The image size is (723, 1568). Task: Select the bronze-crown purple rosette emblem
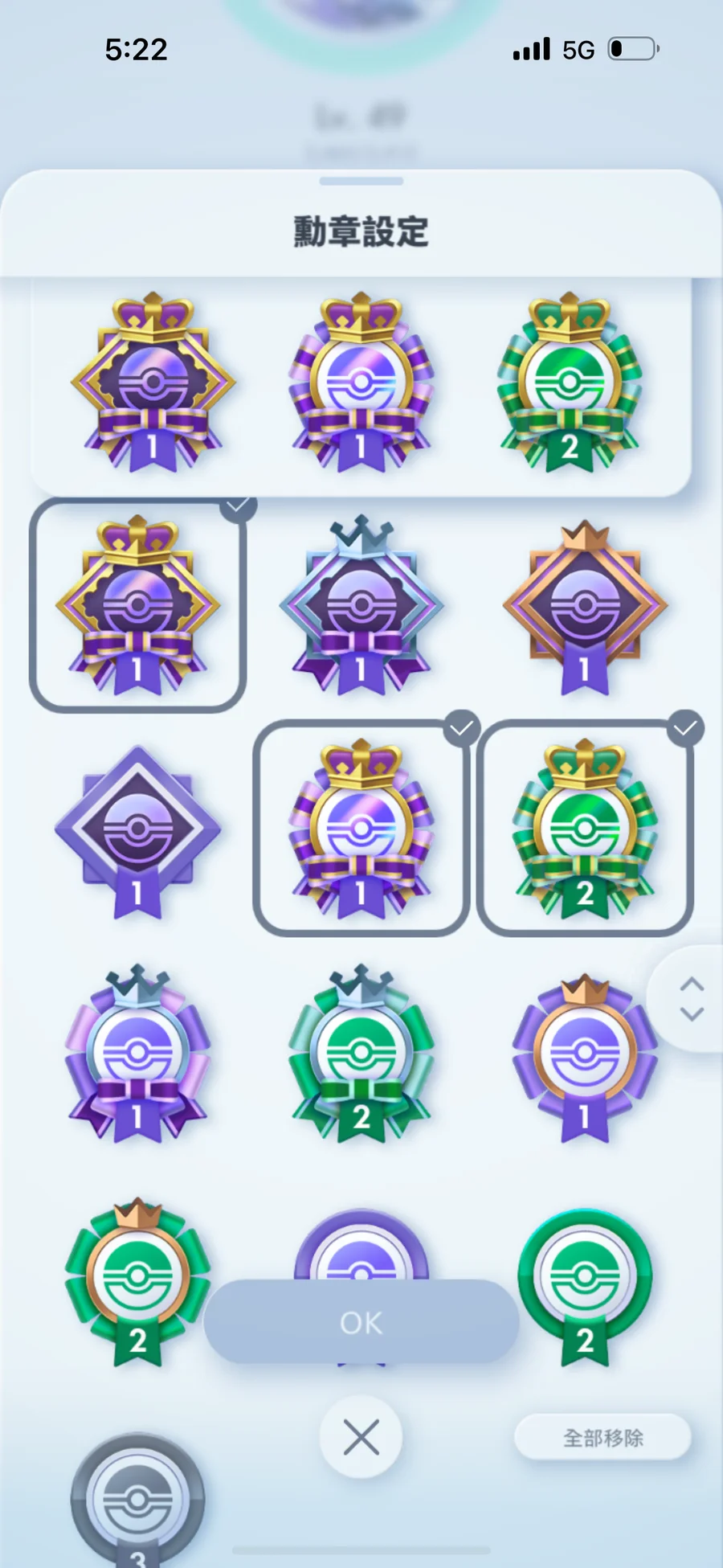tap(585, 1058)
